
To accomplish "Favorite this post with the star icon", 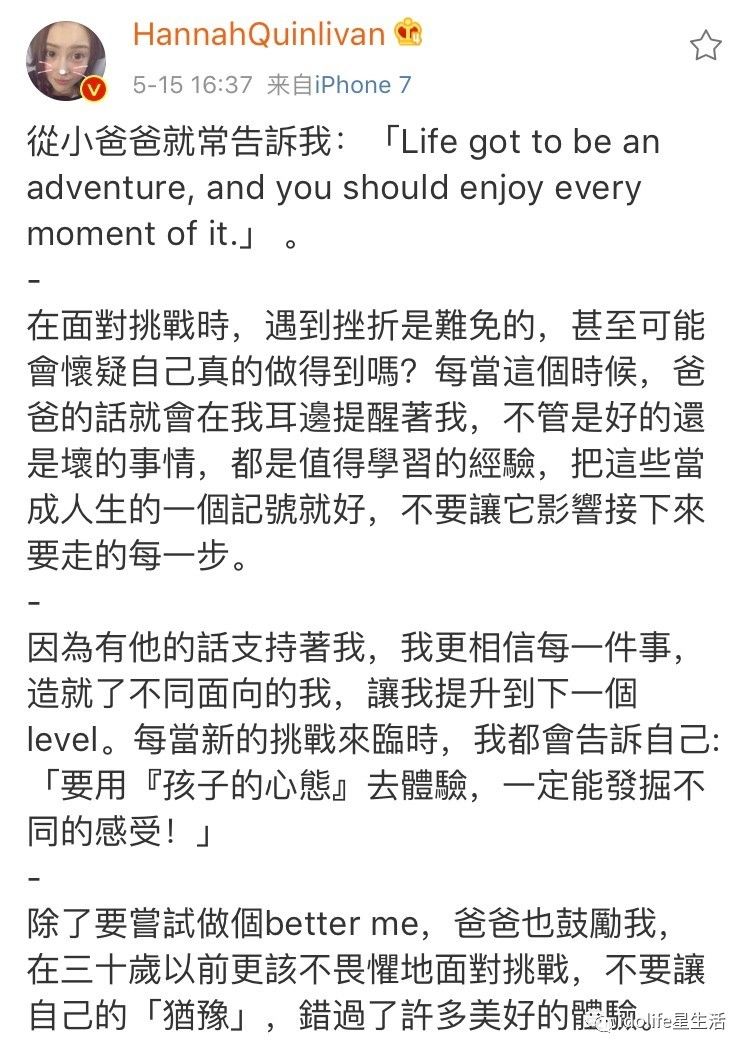I will point(705,45).
